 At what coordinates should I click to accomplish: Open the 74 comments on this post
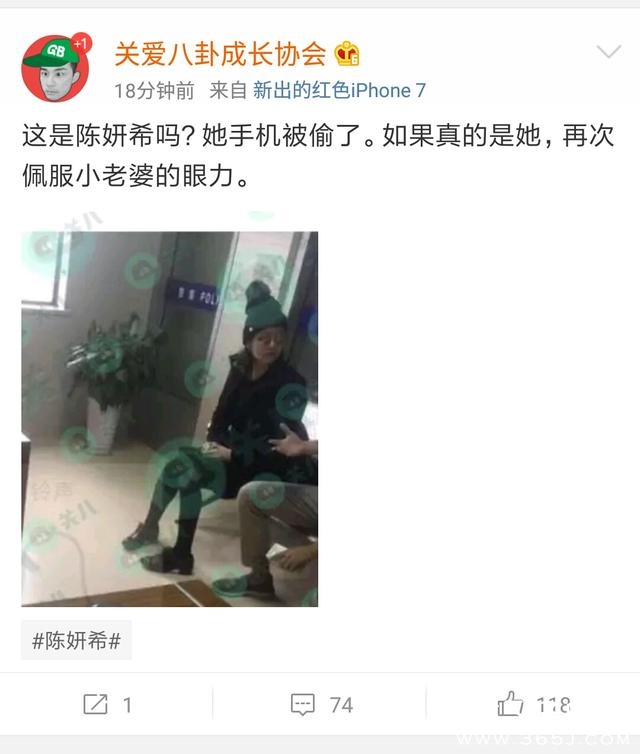coord(321,704)
